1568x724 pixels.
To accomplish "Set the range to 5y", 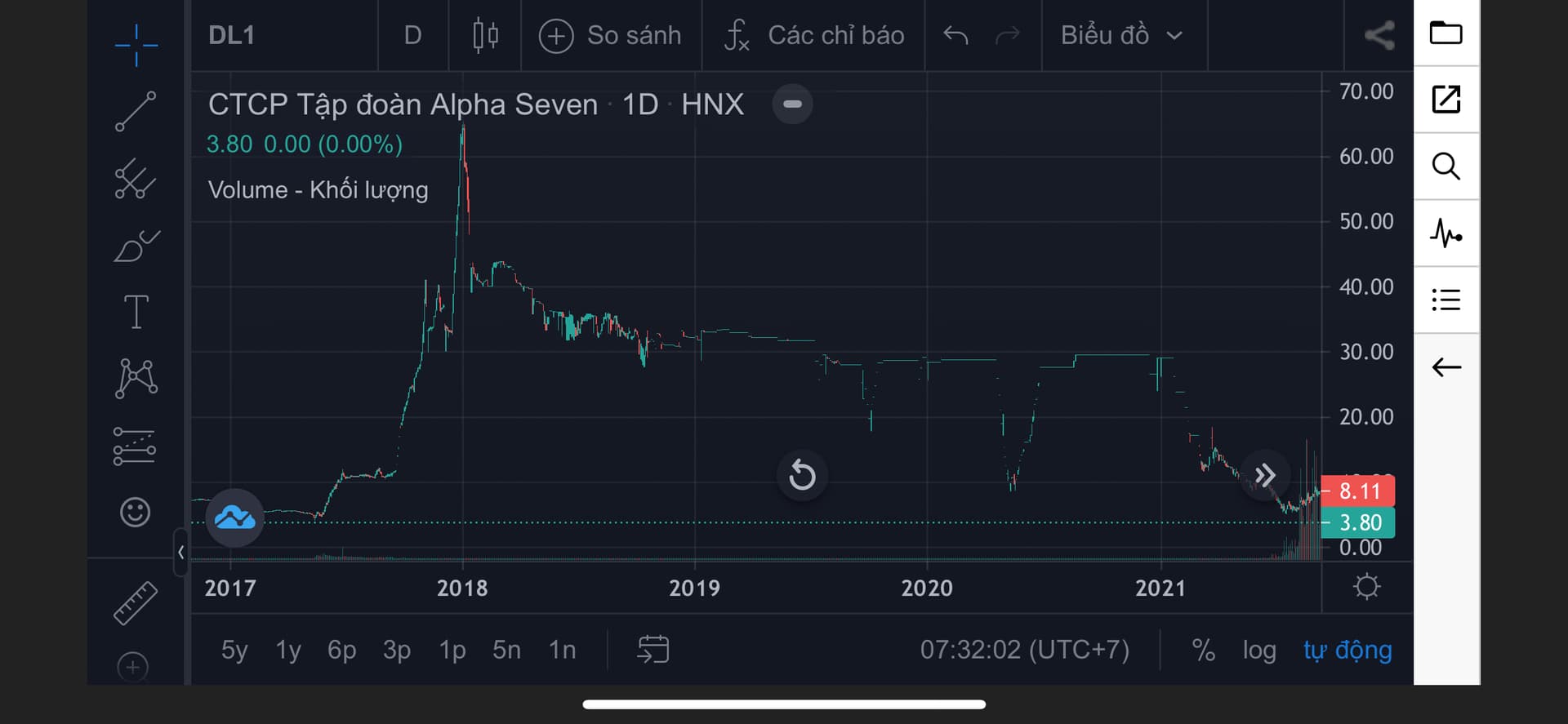I will [x=234, y=650].
